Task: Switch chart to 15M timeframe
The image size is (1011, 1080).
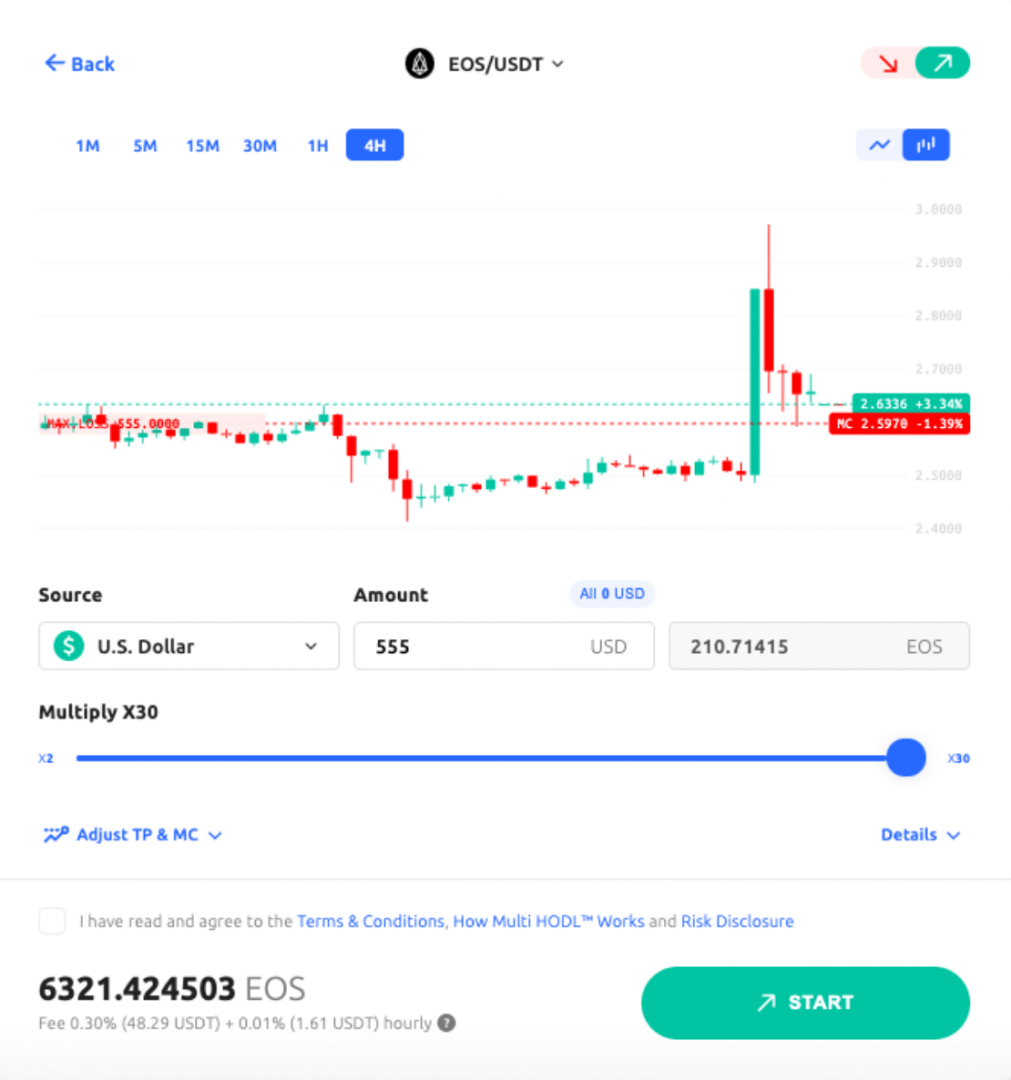Action: pyautogui.click(x=202, y=146)
